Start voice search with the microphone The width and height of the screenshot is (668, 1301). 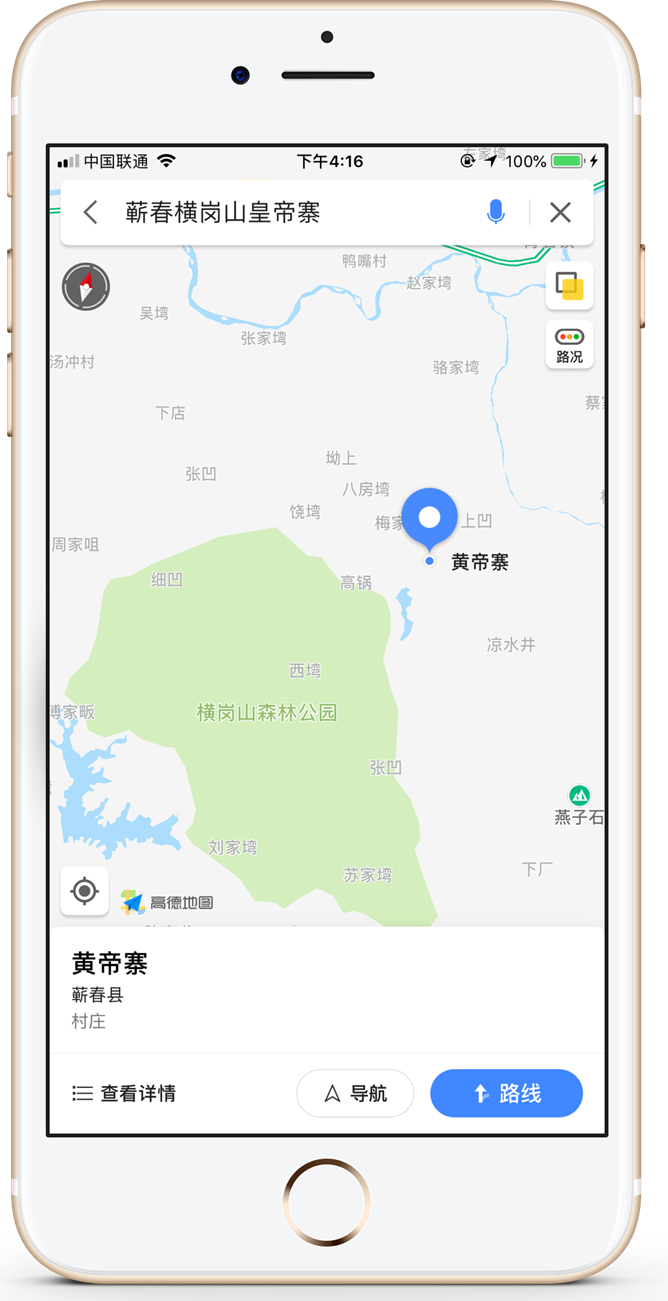point(495,212)
